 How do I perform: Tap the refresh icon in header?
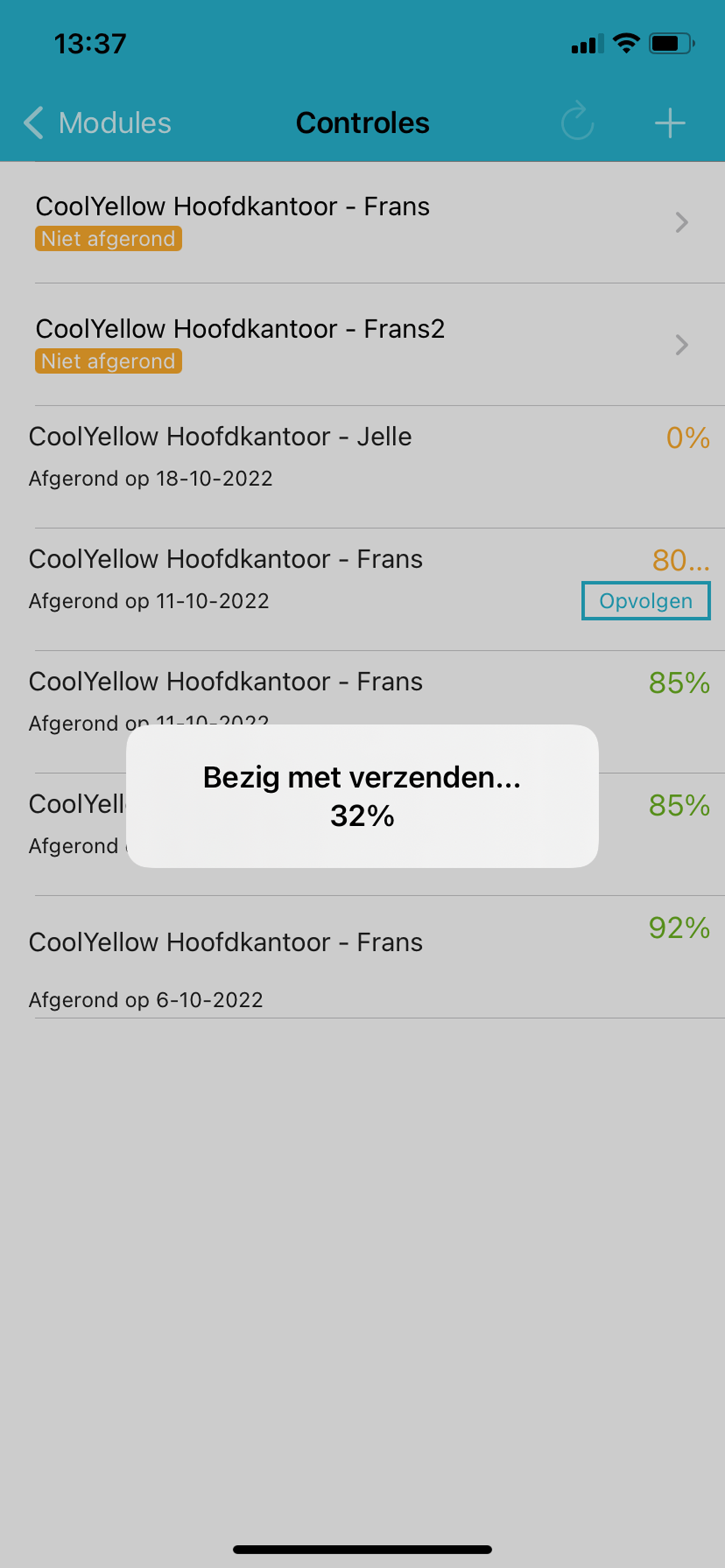577,122
